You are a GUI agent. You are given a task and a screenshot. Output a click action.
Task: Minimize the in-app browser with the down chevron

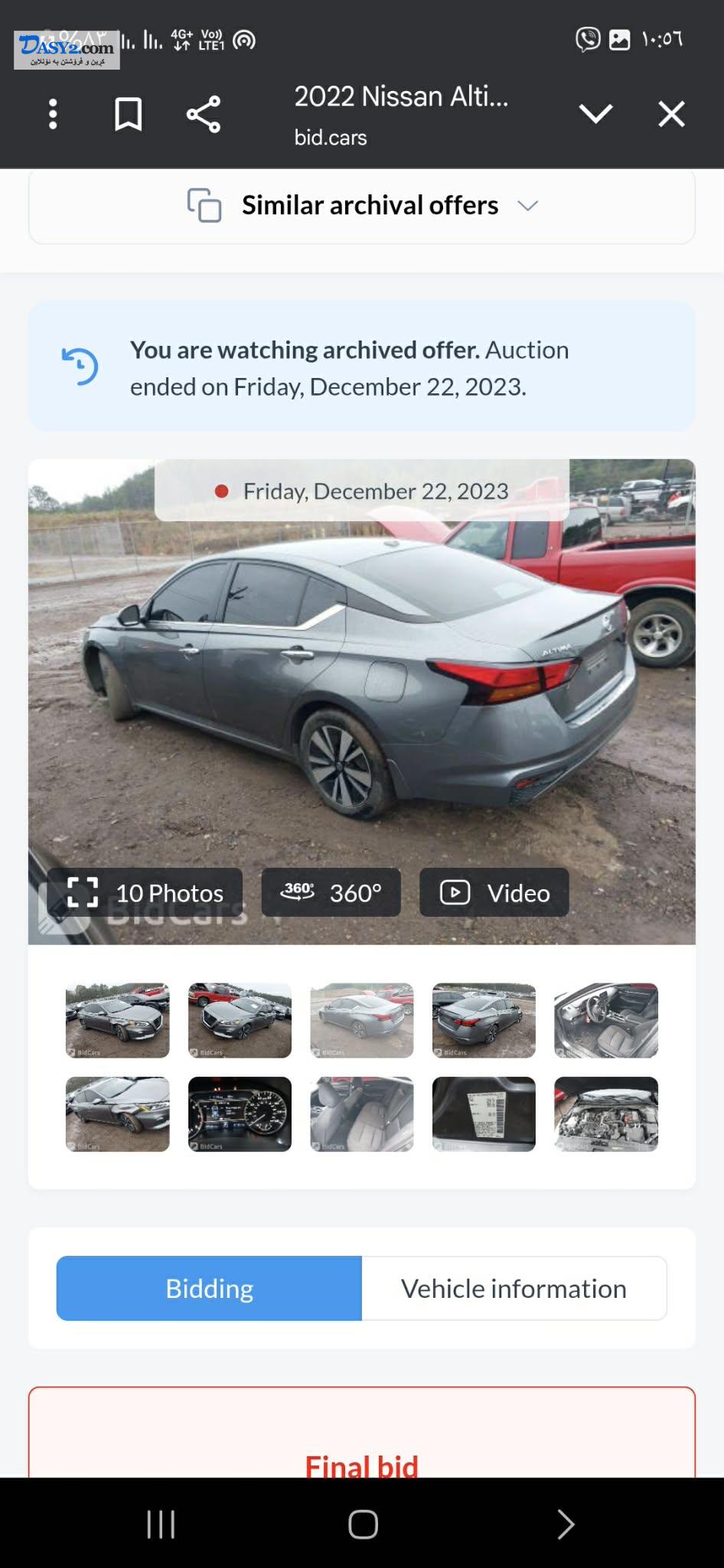tap(595, 114)
